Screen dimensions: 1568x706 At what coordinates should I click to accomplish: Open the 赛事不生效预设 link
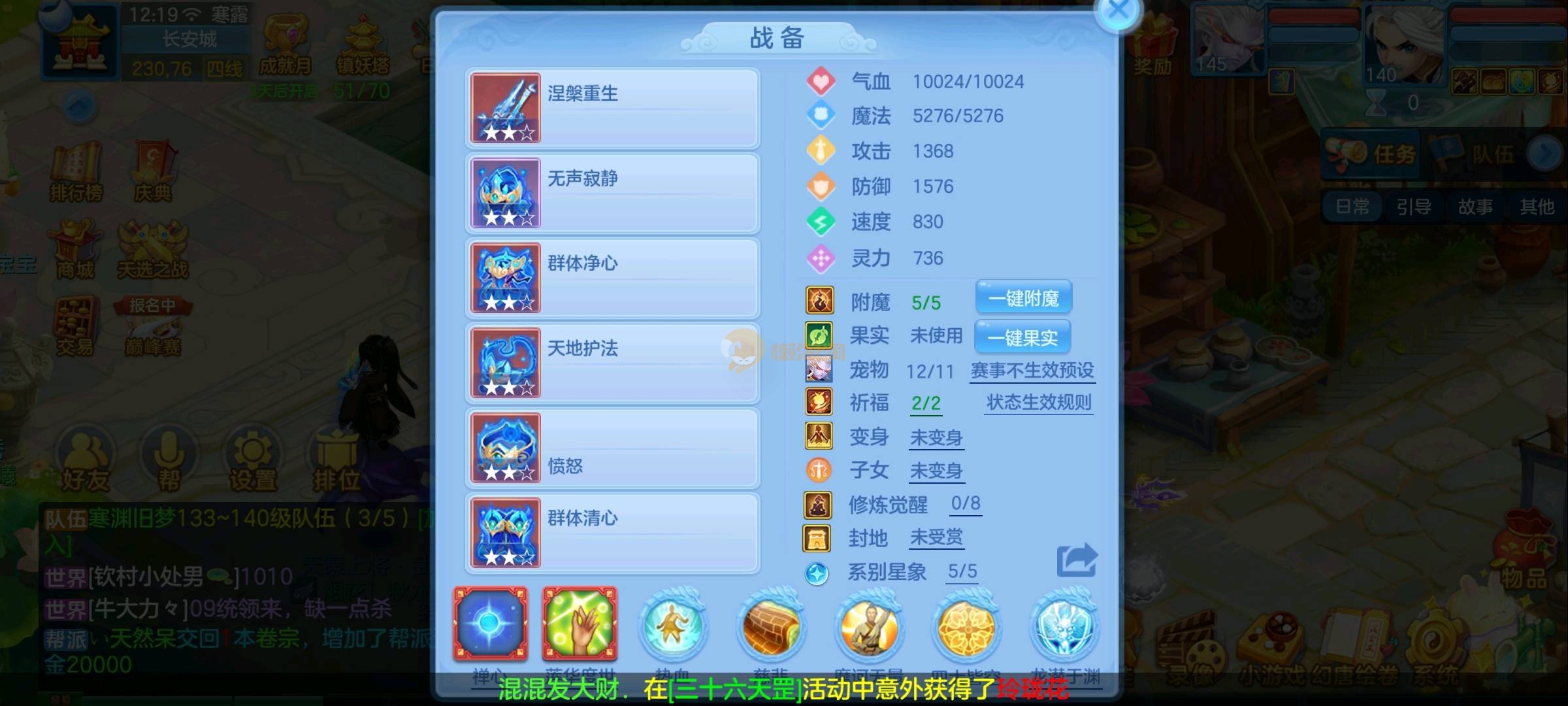[1032, 371]
